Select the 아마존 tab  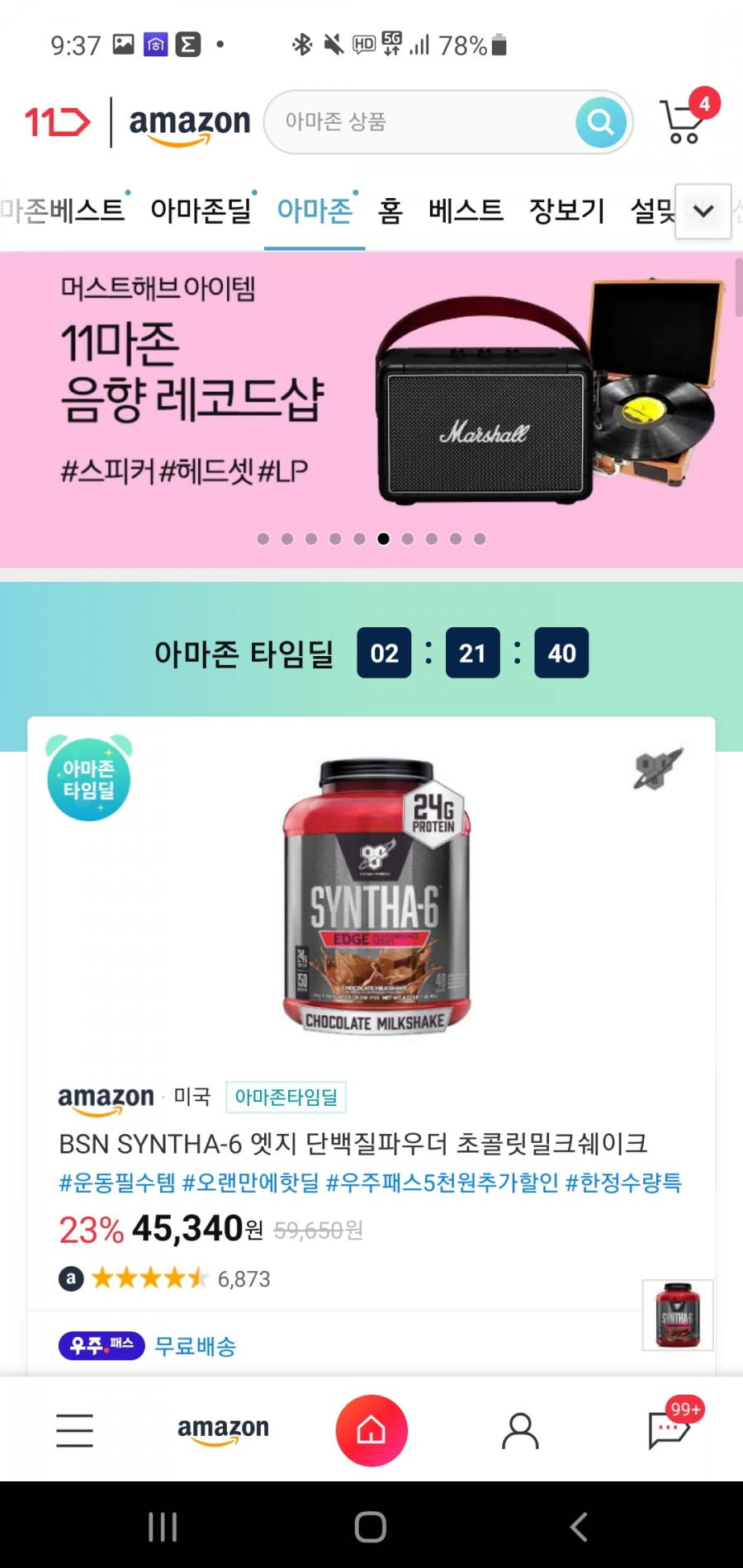coord(315,211)
